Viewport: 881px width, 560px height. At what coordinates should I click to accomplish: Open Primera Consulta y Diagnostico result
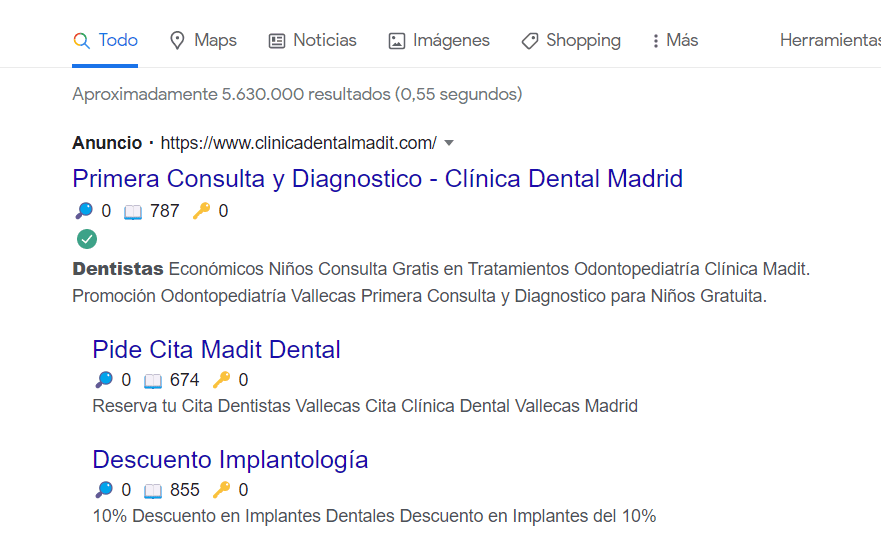point(377,179)
